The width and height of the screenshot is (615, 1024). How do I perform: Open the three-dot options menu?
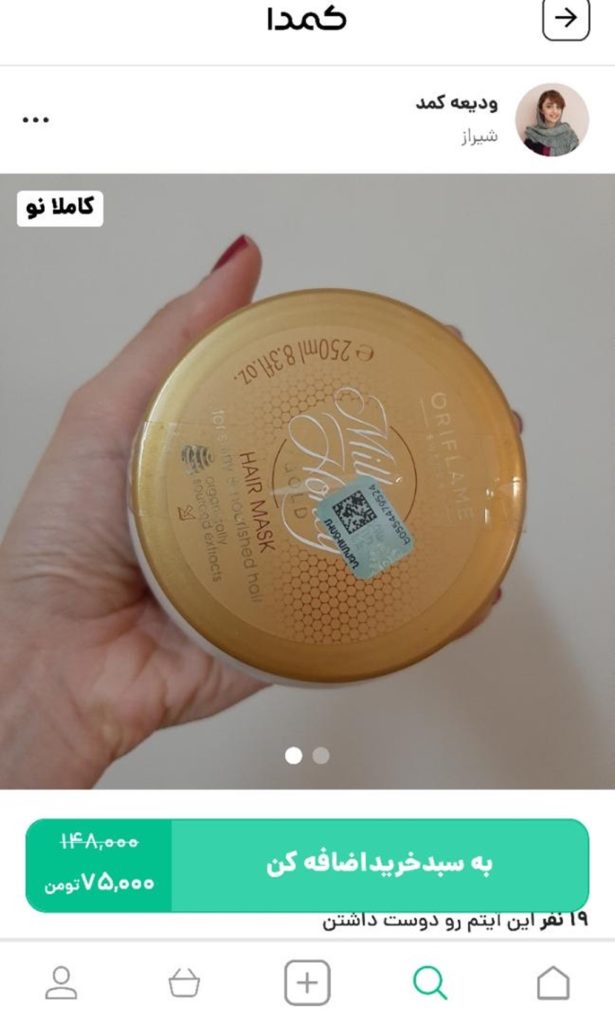[35, 119]
